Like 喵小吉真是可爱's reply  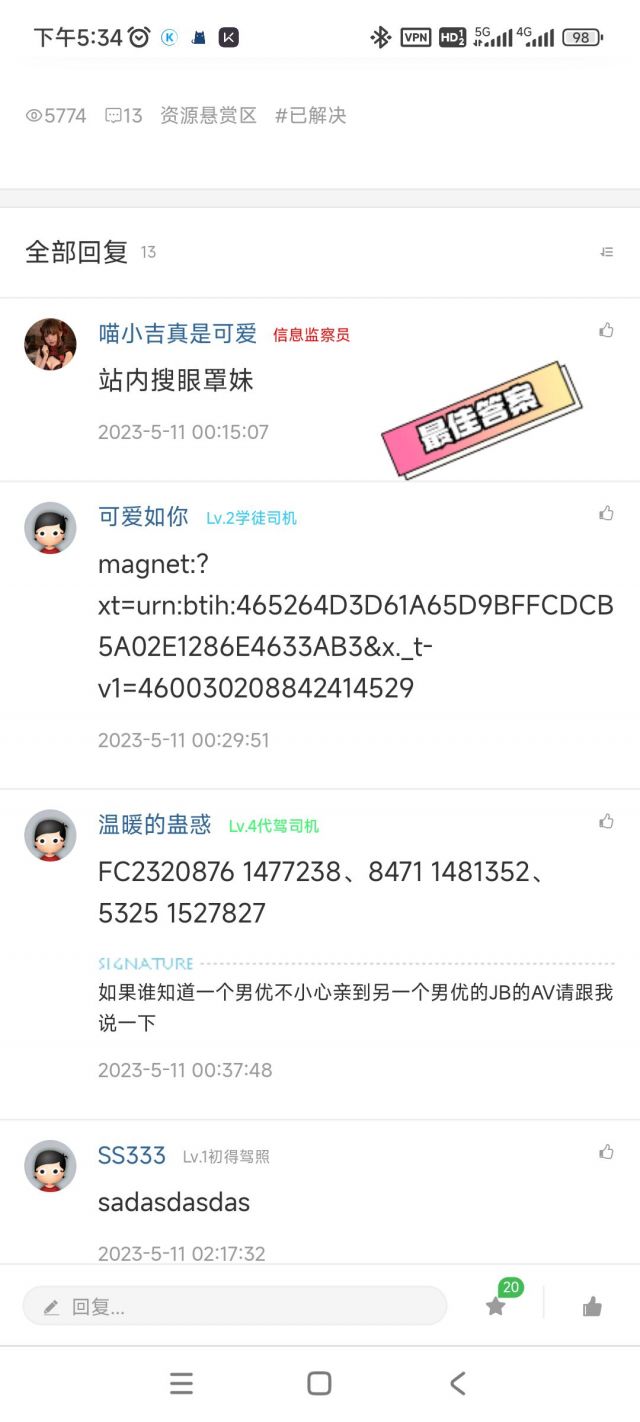click(x=606, y=331)
